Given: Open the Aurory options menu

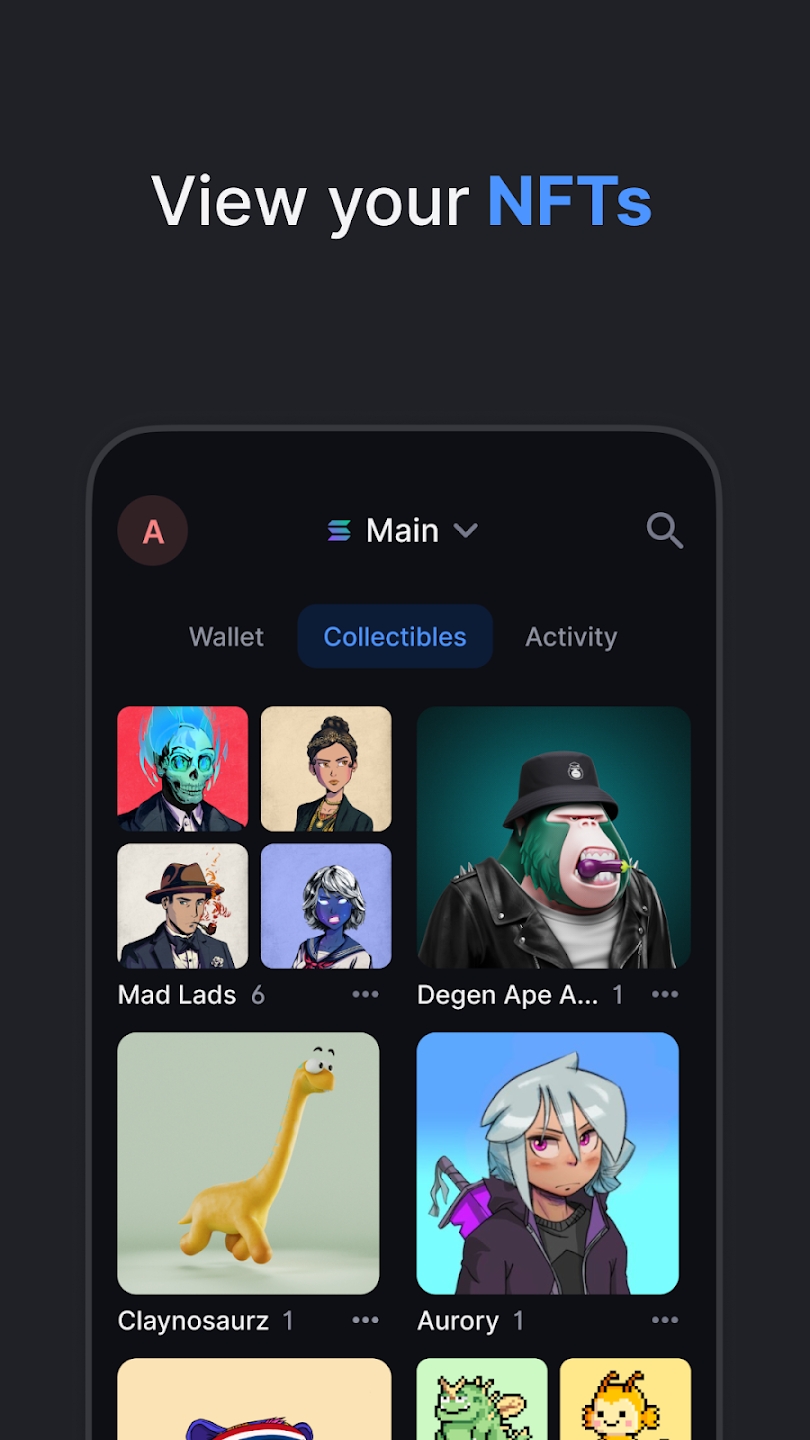Looking at the screenshot, I should click(665, 1320).
